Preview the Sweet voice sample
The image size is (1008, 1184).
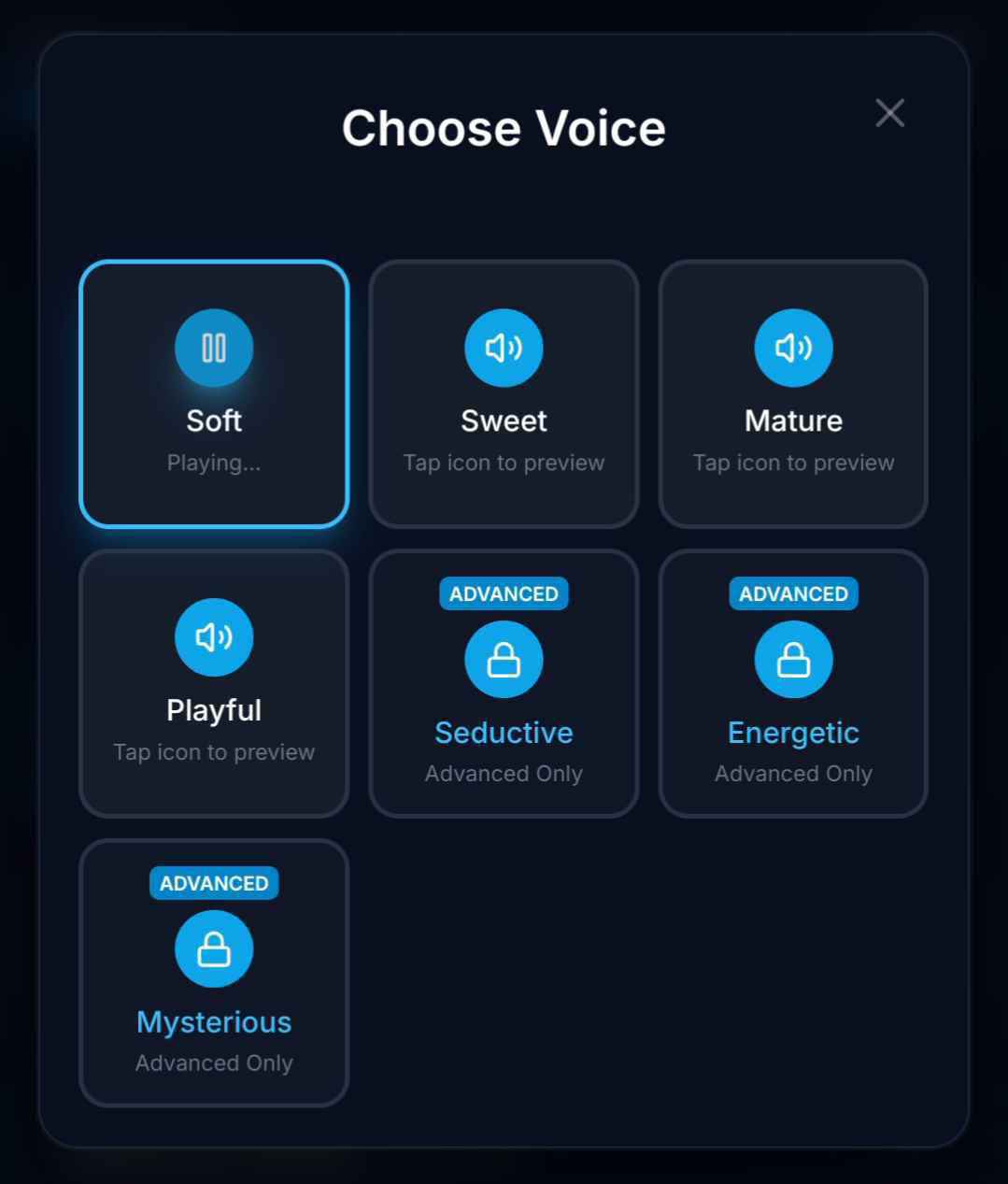[x=504, y=348]
